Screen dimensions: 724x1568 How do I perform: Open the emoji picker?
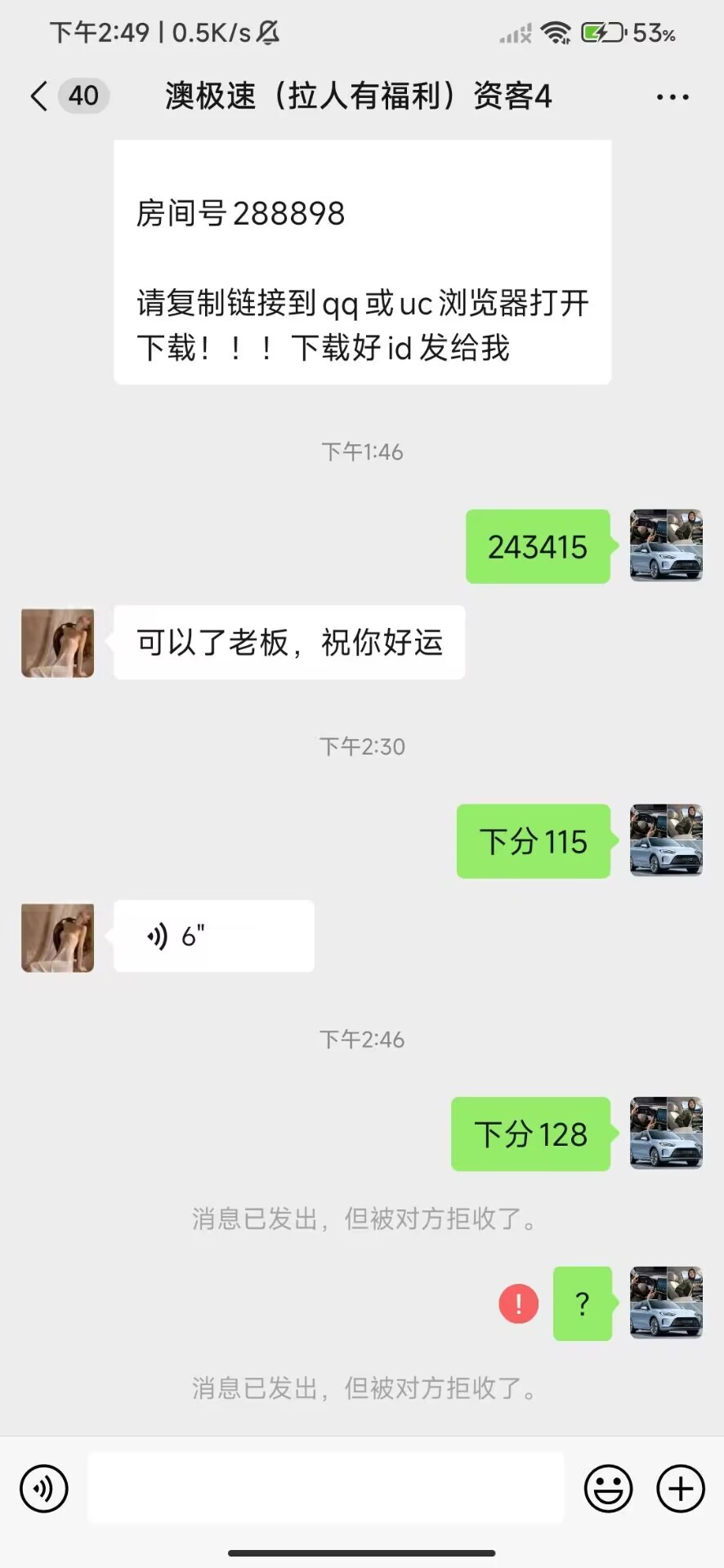tap(608, 1488)
